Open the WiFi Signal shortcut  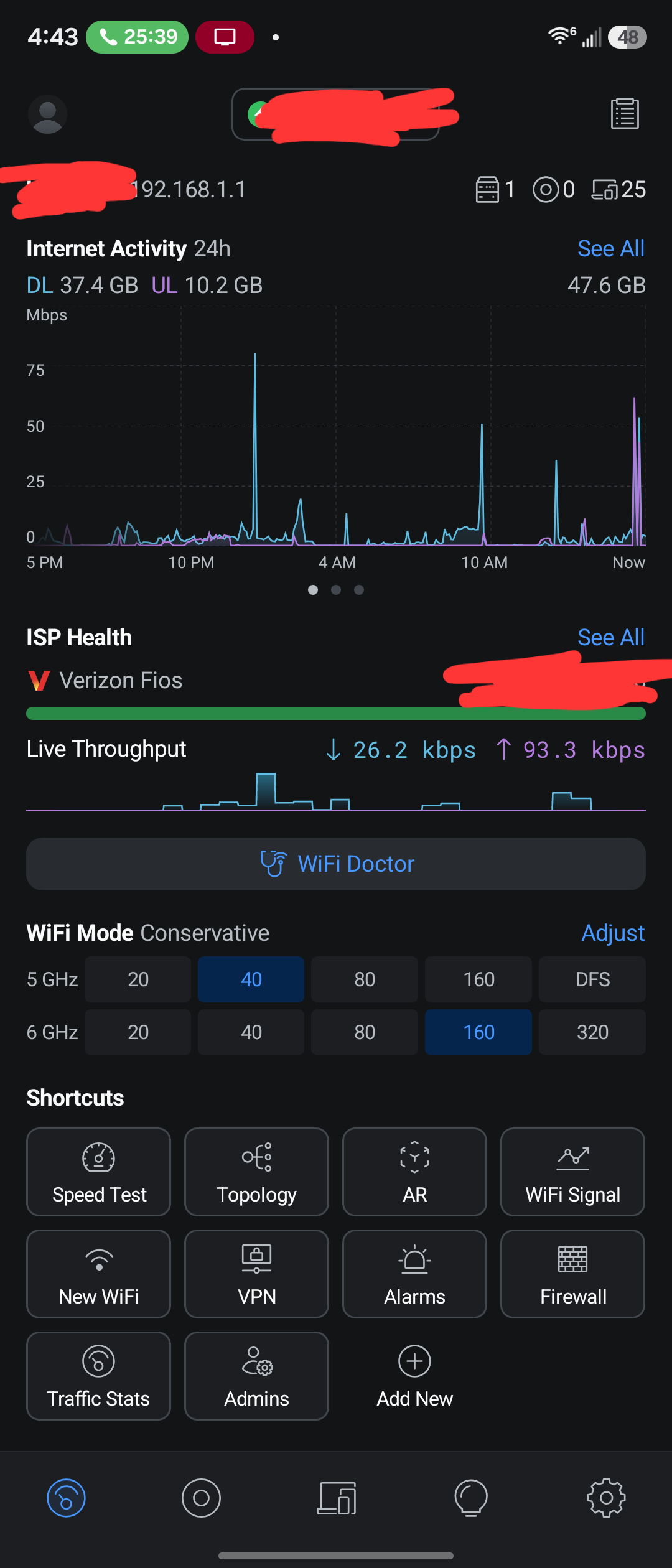pyautogui.click(x=573, y=1172)
